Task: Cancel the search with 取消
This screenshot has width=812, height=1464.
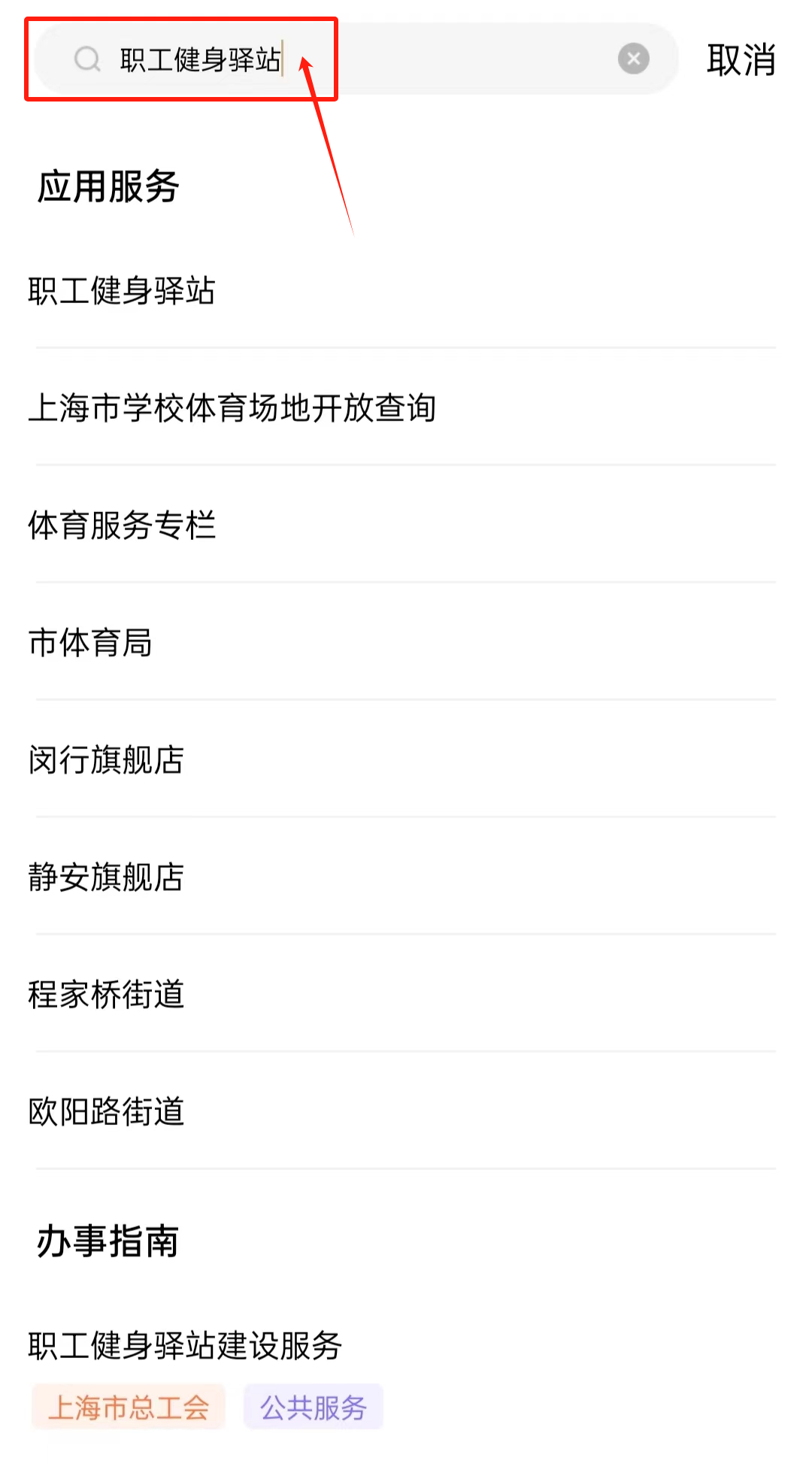Action: [x=741, y=59]
